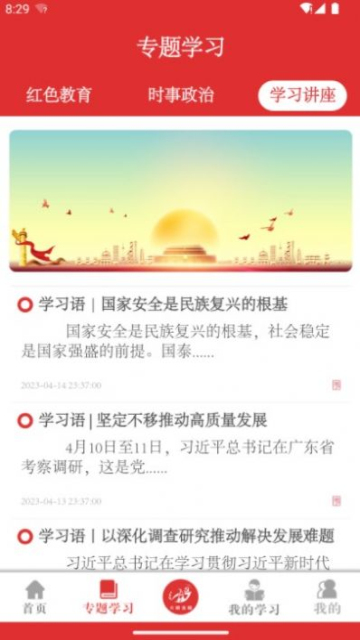Viewport: 360px width, 640px height.
Task: Switch to the 红色教育 tab
Action: [59, 96]
